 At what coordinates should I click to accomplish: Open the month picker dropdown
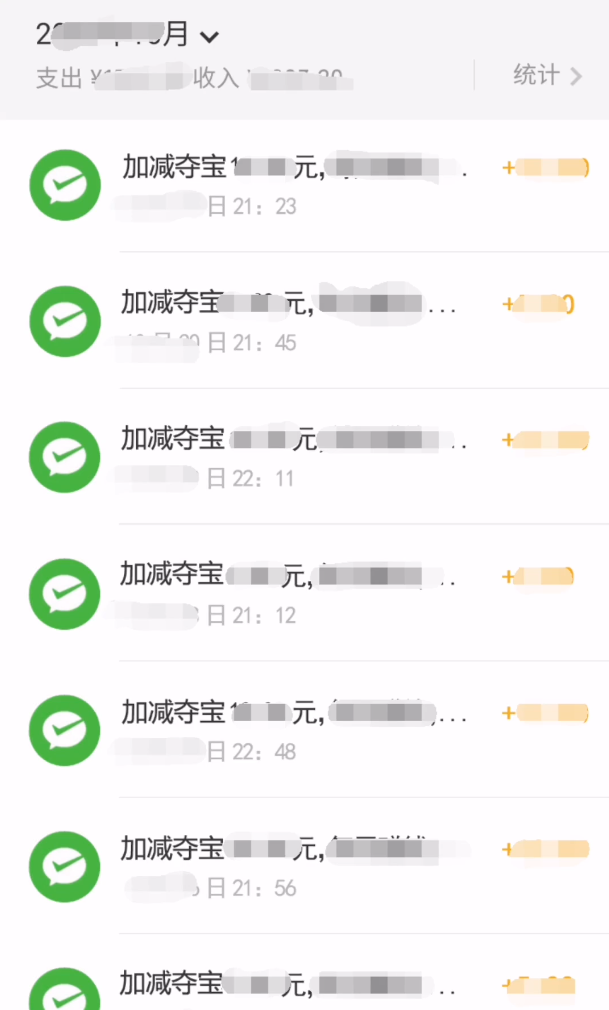(x=208, y=38)
